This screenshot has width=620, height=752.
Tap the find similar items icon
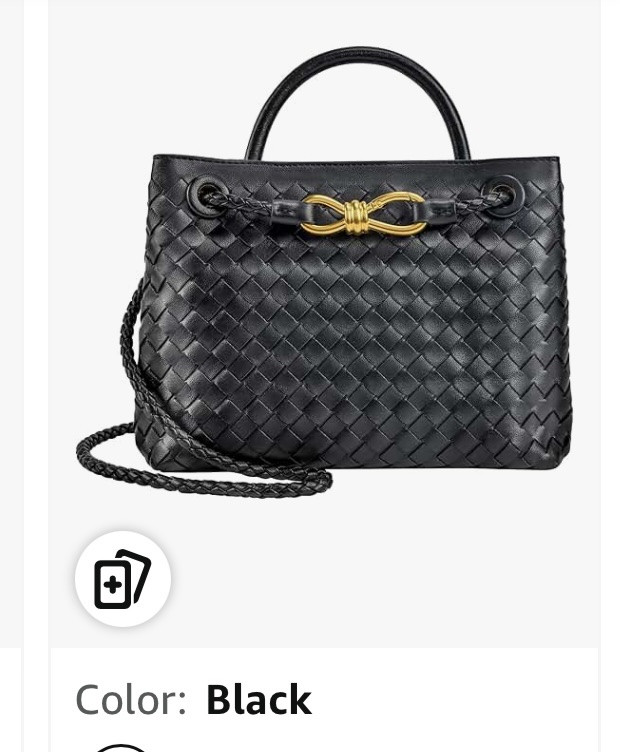click(x=123, y=579)
